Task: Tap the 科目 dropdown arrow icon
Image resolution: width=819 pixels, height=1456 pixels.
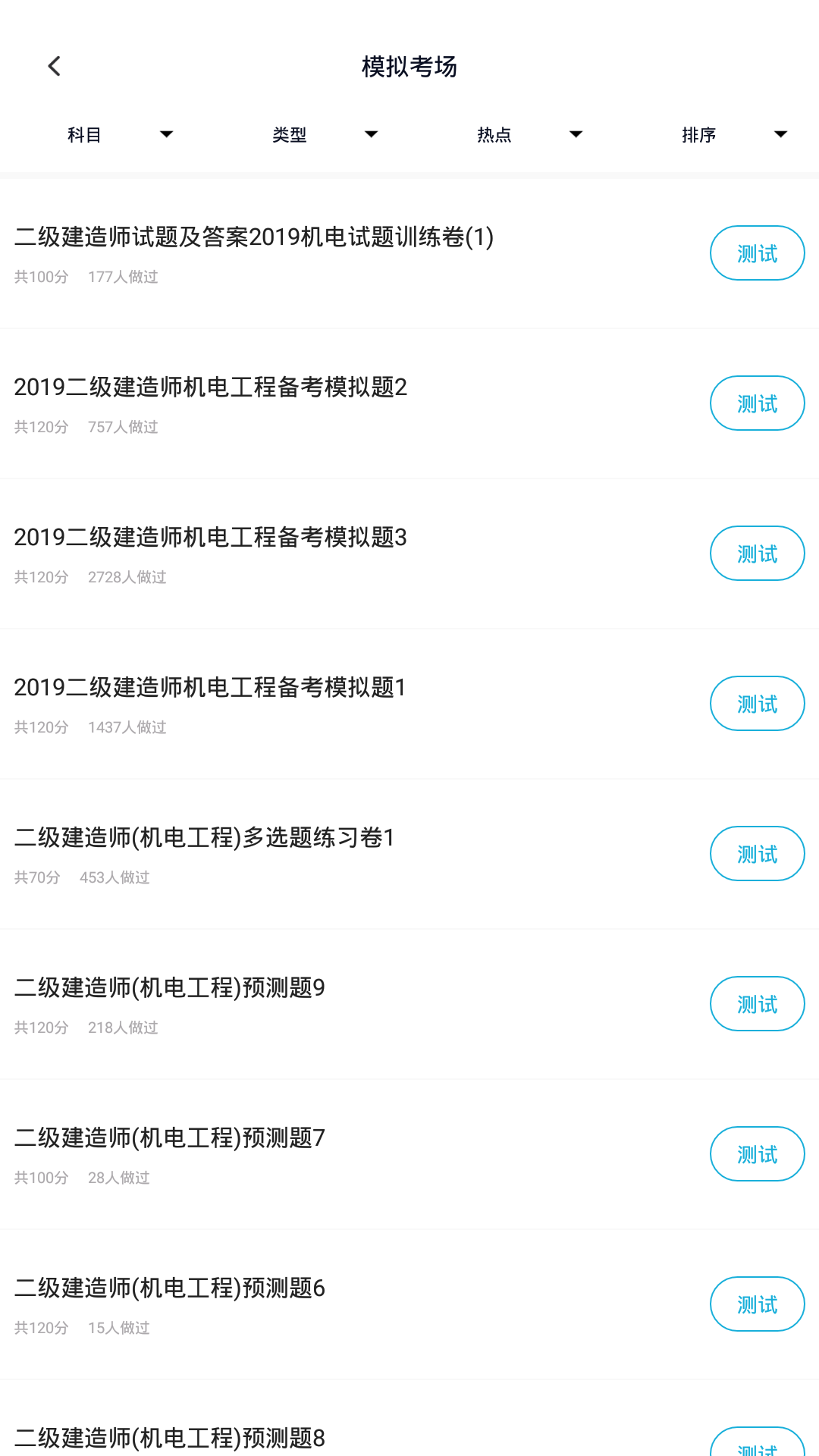Action: coord(166,134)
